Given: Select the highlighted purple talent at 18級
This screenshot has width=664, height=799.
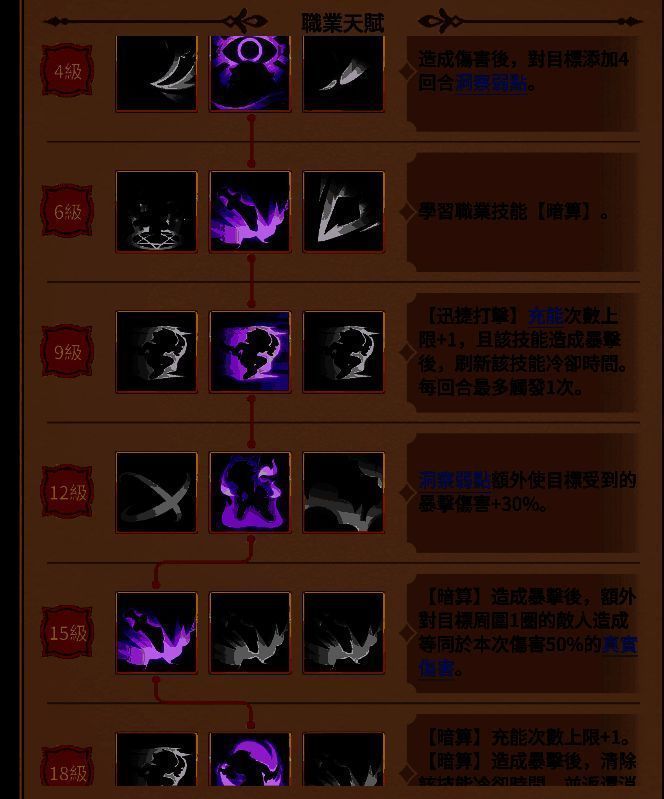Looking at the screenshot, I should (x=250, y=766).
